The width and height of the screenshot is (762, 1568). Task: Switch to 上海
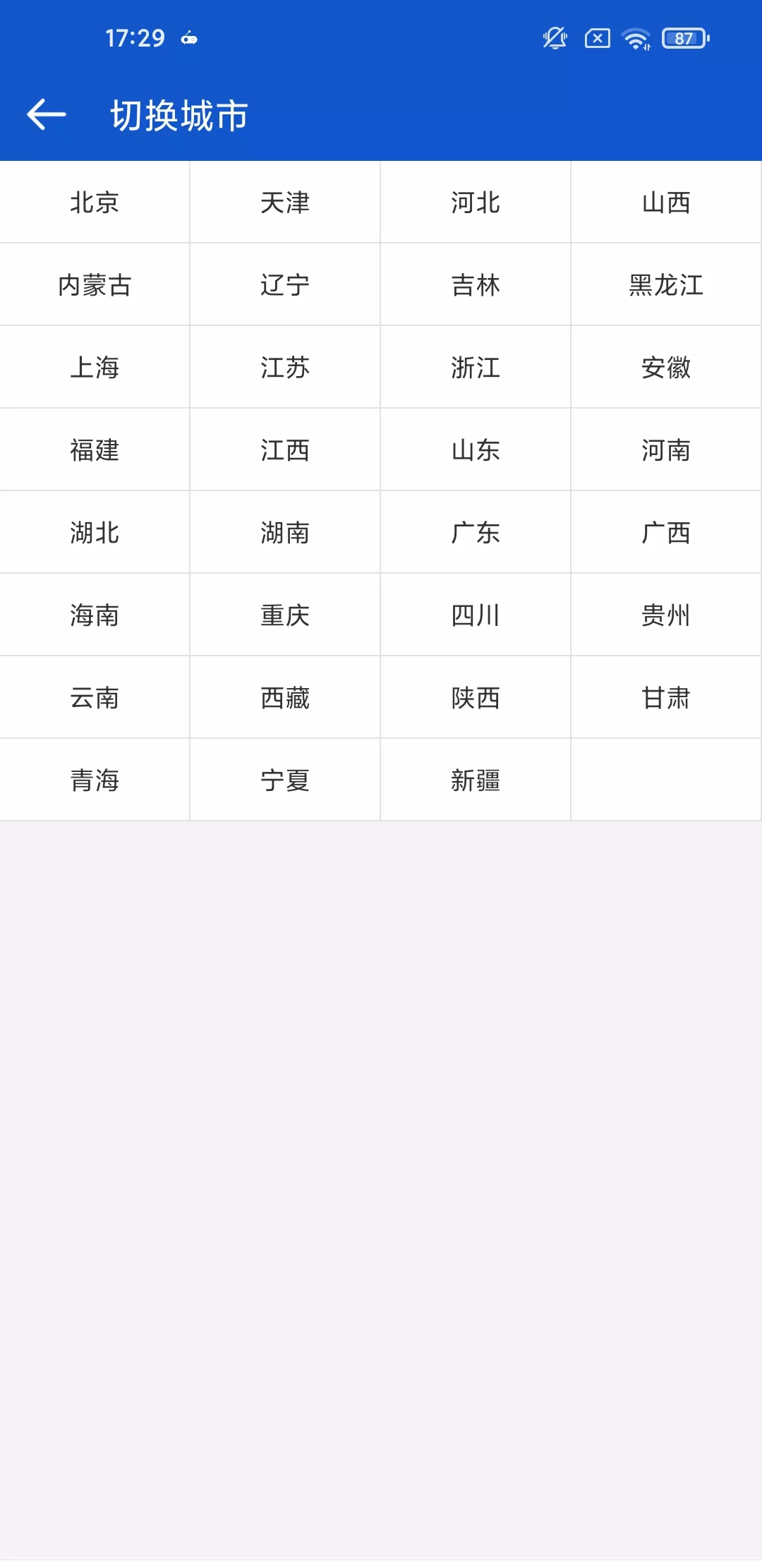coord(95,368)
